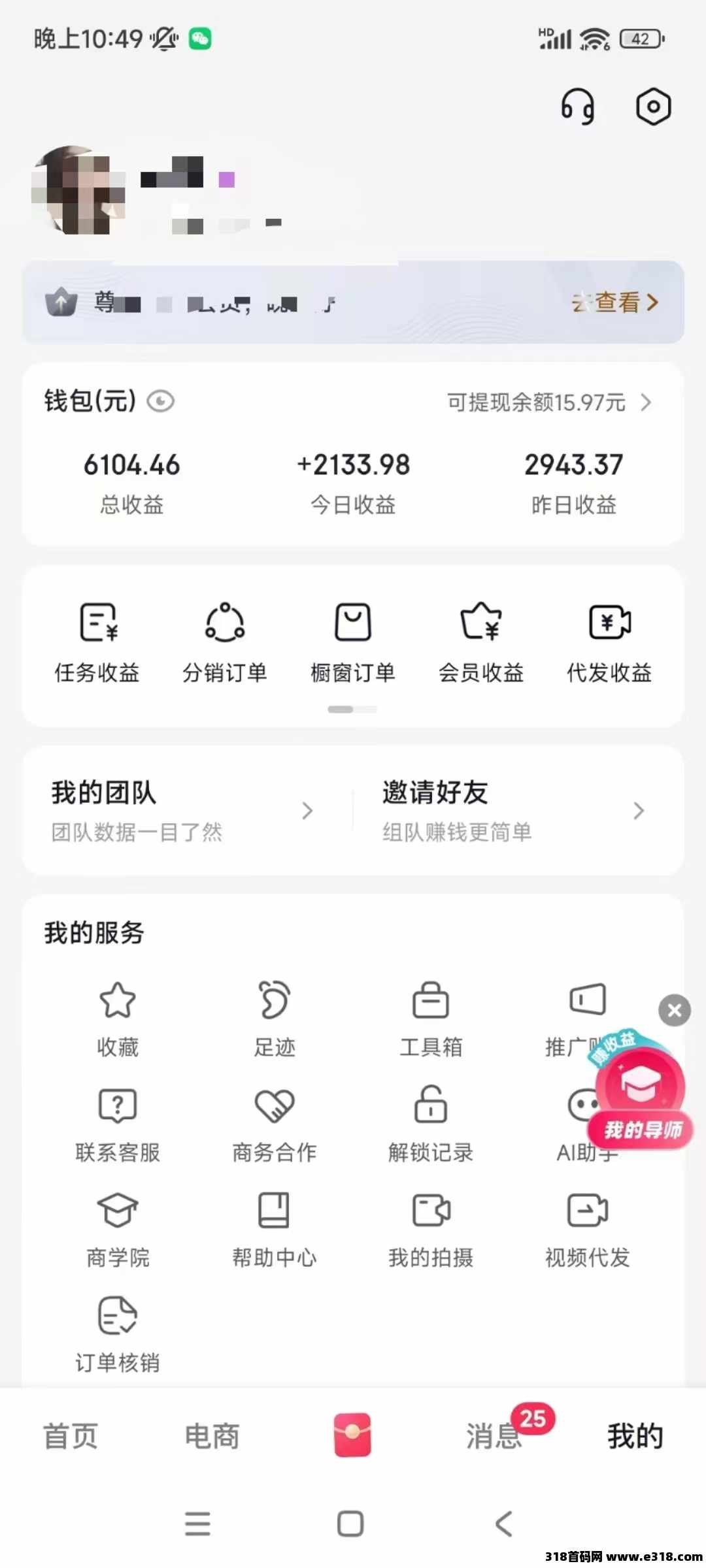Go back with system back button
Image resolution: width=706 pixels, height=1568 pixels.
click(503, 1524)
